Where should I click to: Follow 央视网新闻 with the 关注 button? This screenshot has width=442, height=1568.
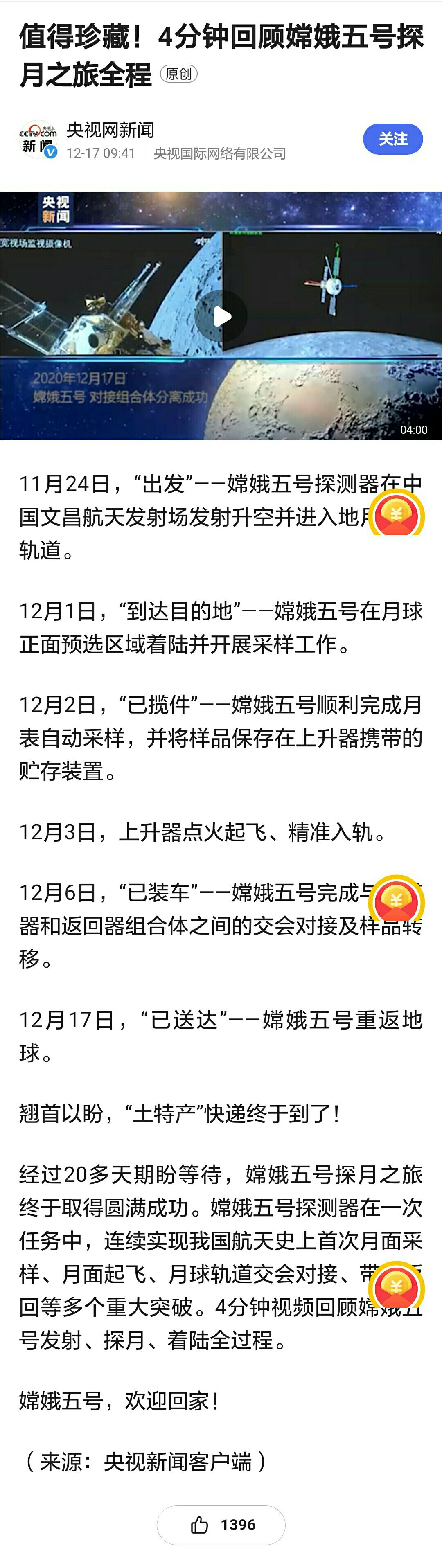pyautogui.click(x=393, y=140)
